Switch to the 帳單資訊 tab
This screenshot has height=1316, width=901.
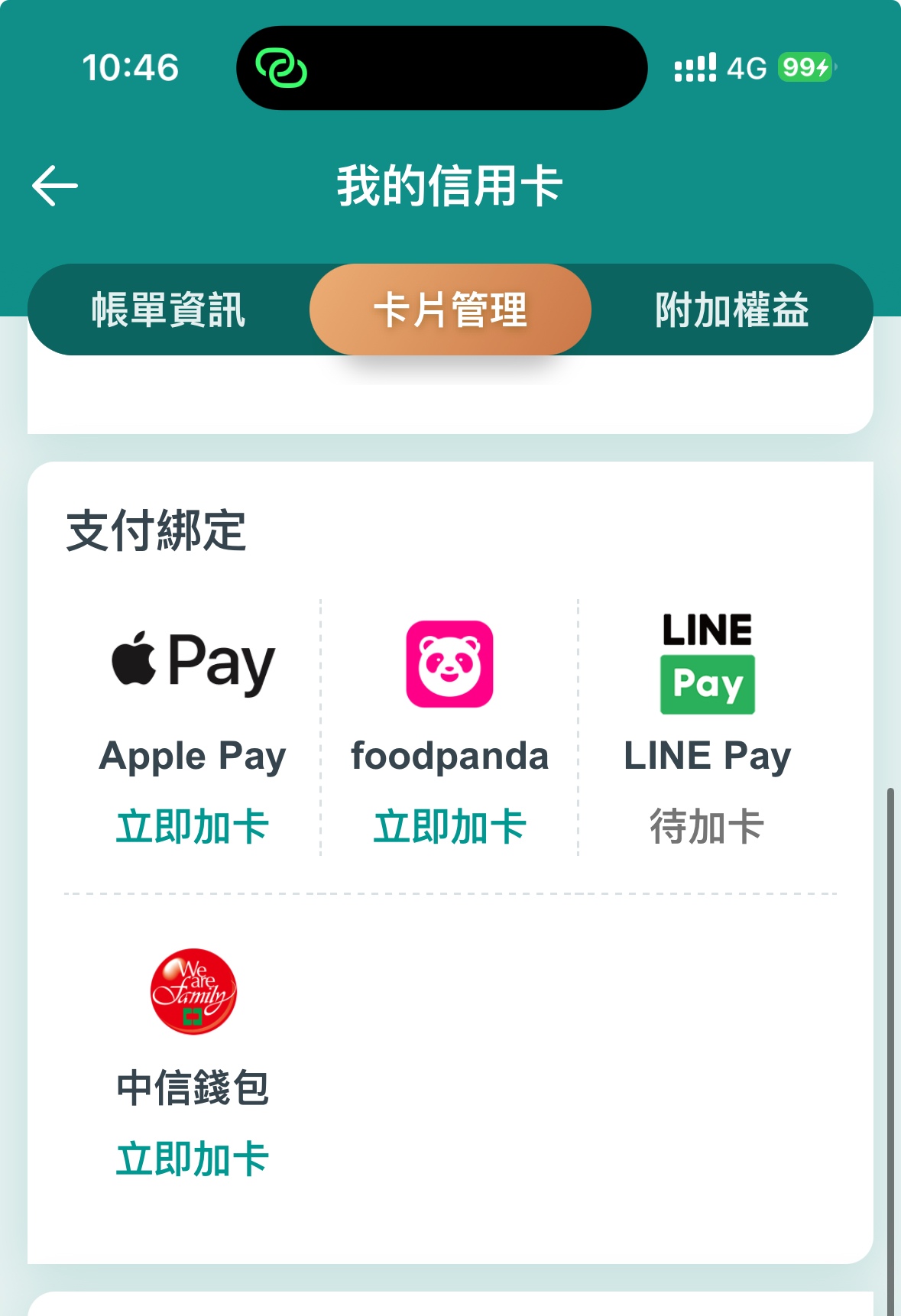tap(169, 310)
